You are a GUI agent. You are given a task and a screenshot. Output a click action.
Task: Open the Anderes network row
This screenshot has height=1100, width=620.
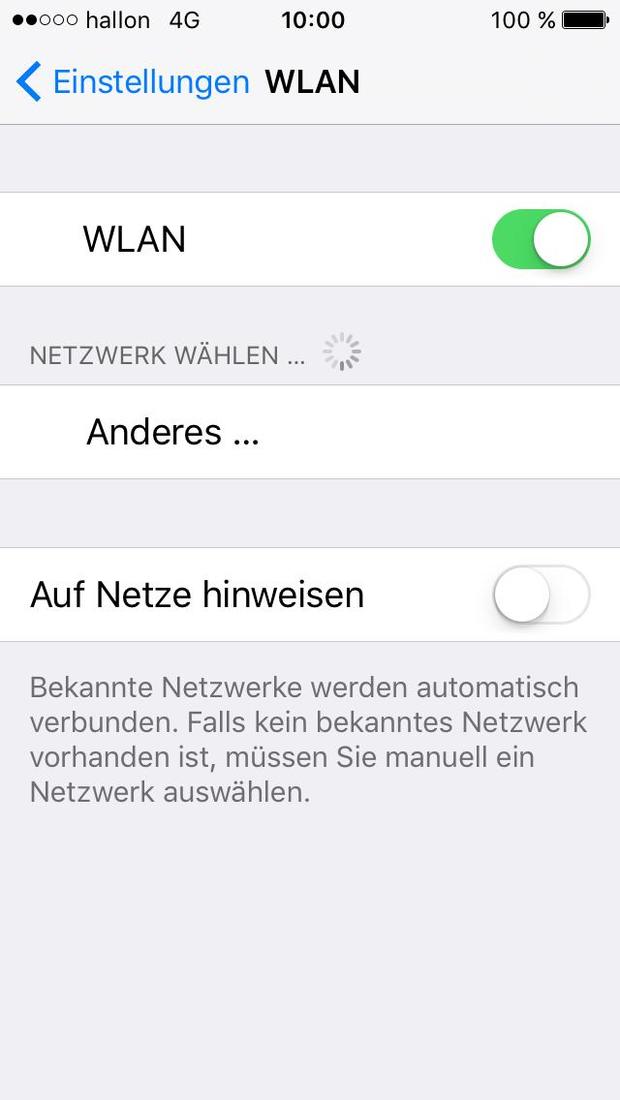pos(310,432)
